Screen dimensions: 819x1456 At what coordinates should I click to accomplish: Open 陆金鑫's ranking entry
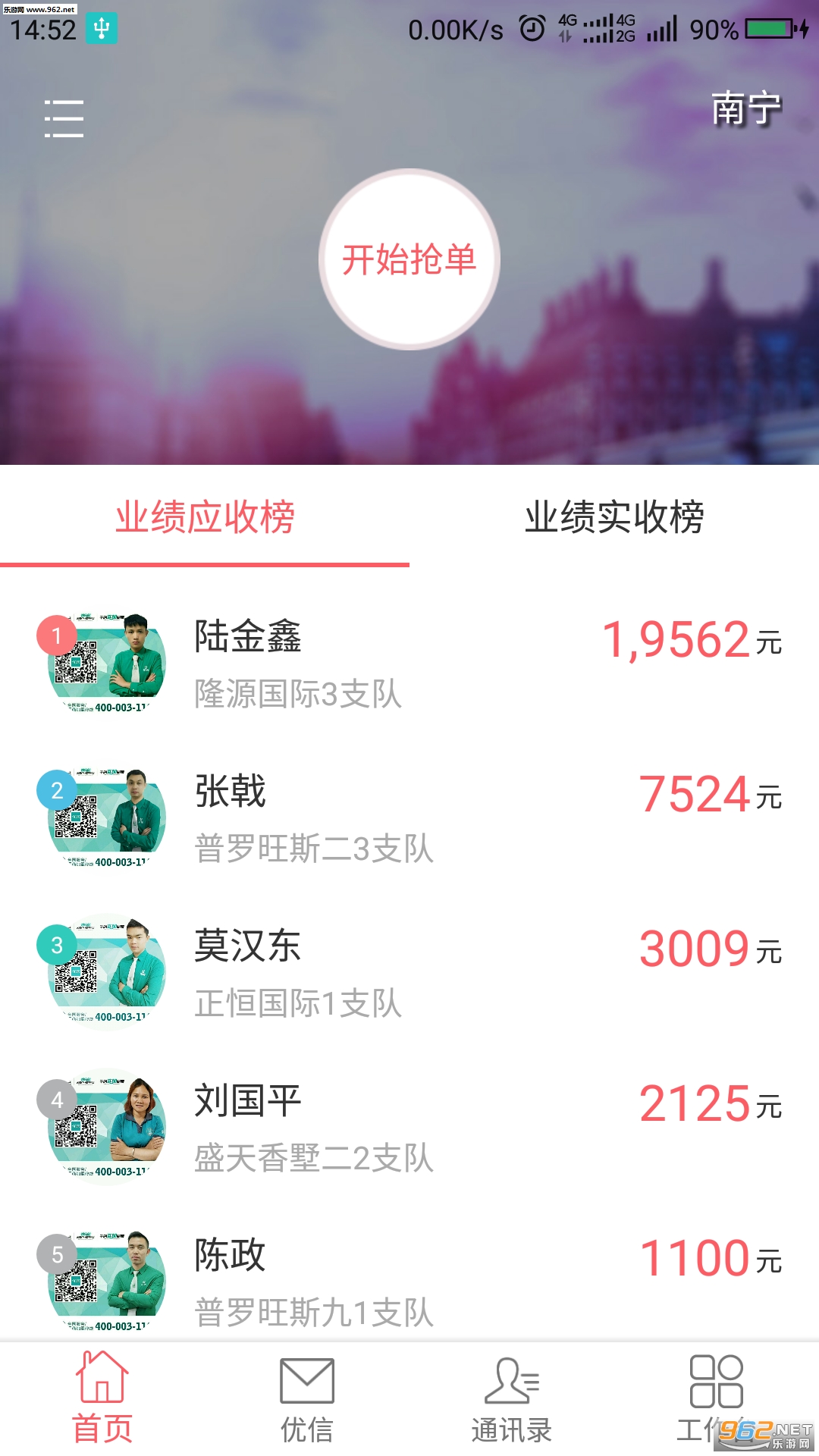tap(409, 664)
